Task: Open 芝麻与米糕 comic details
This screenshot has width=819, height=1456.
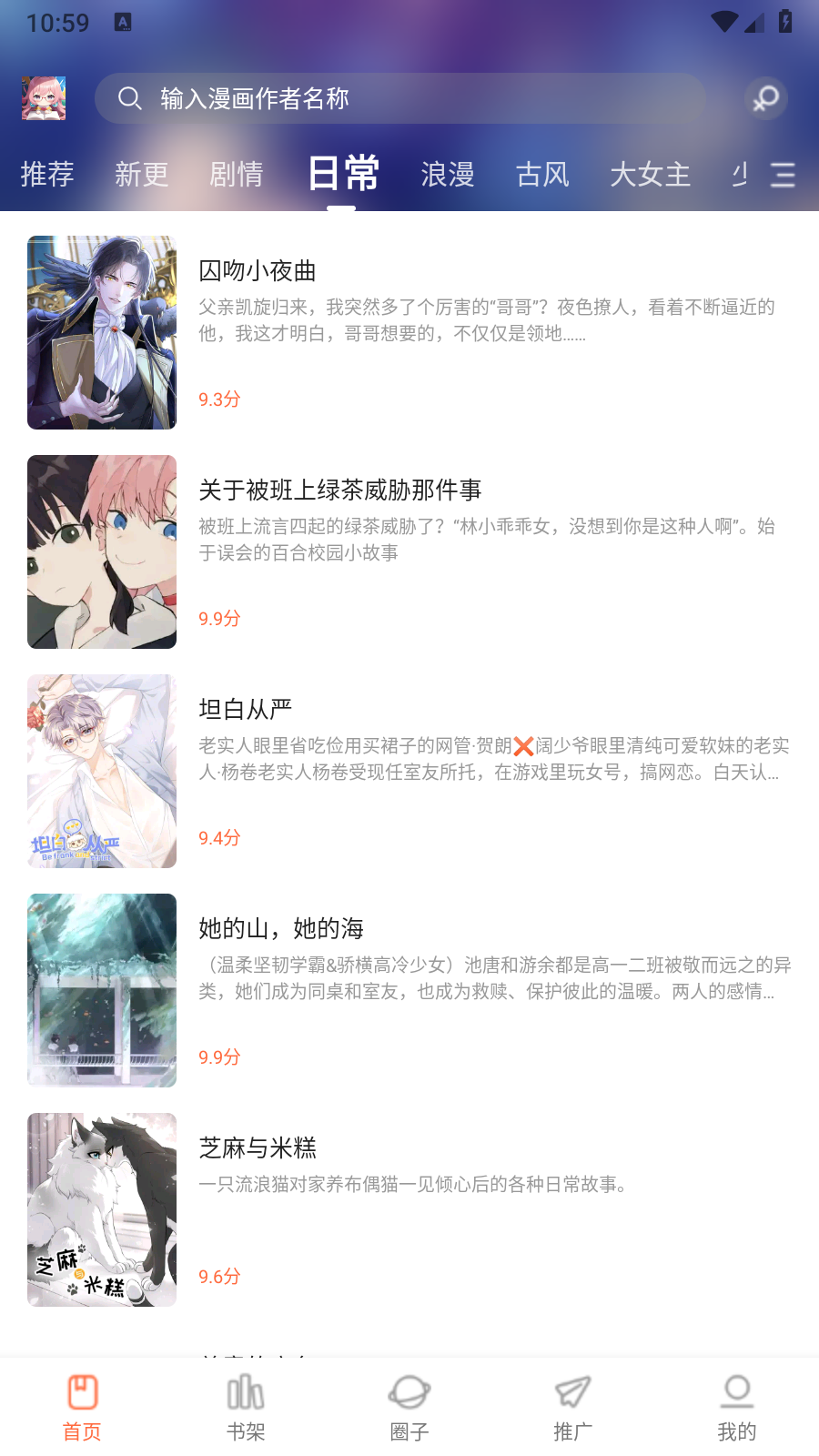Action: click(258, 1148)
